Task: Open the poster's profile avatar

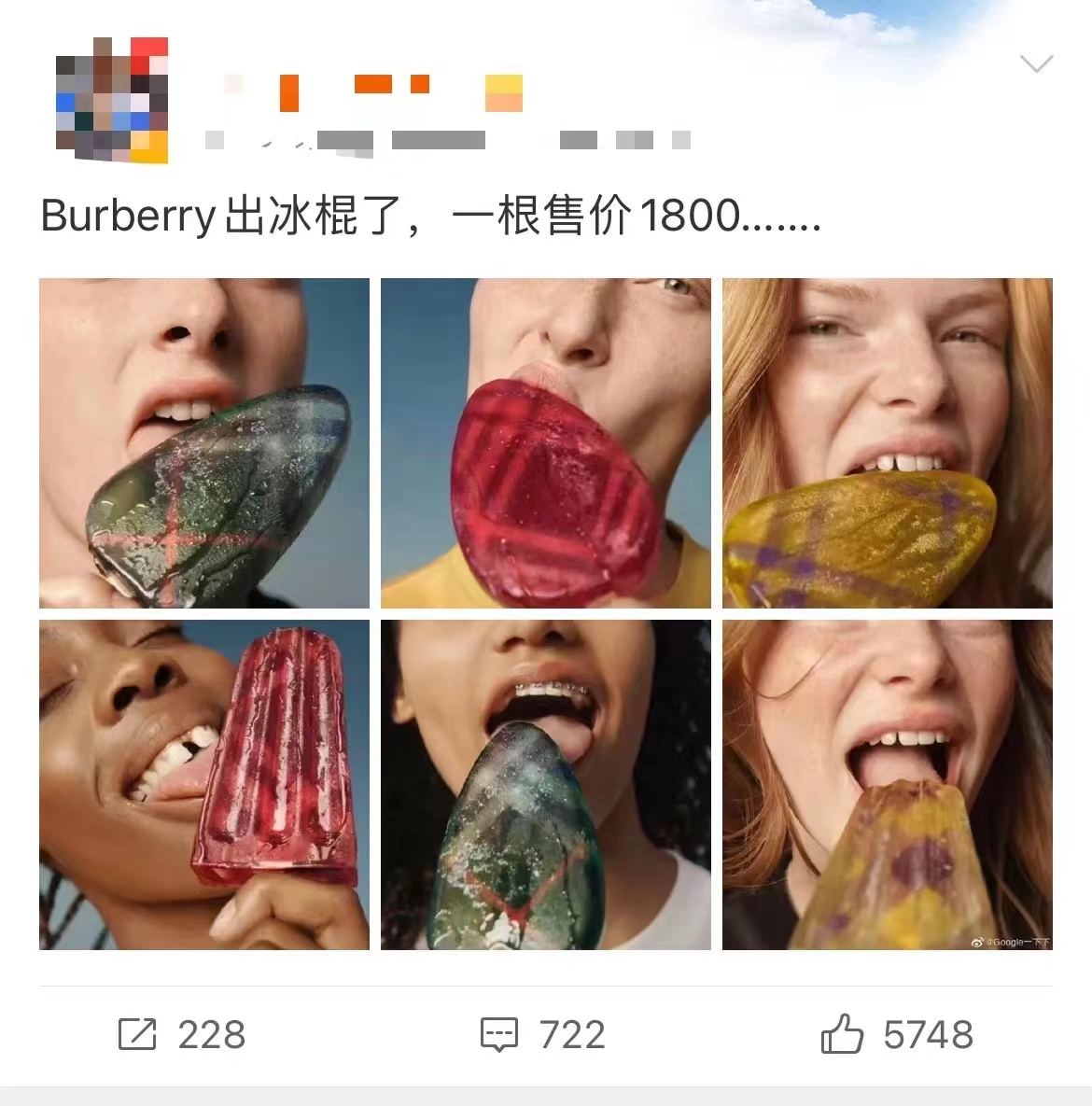Action: point(112,101)
